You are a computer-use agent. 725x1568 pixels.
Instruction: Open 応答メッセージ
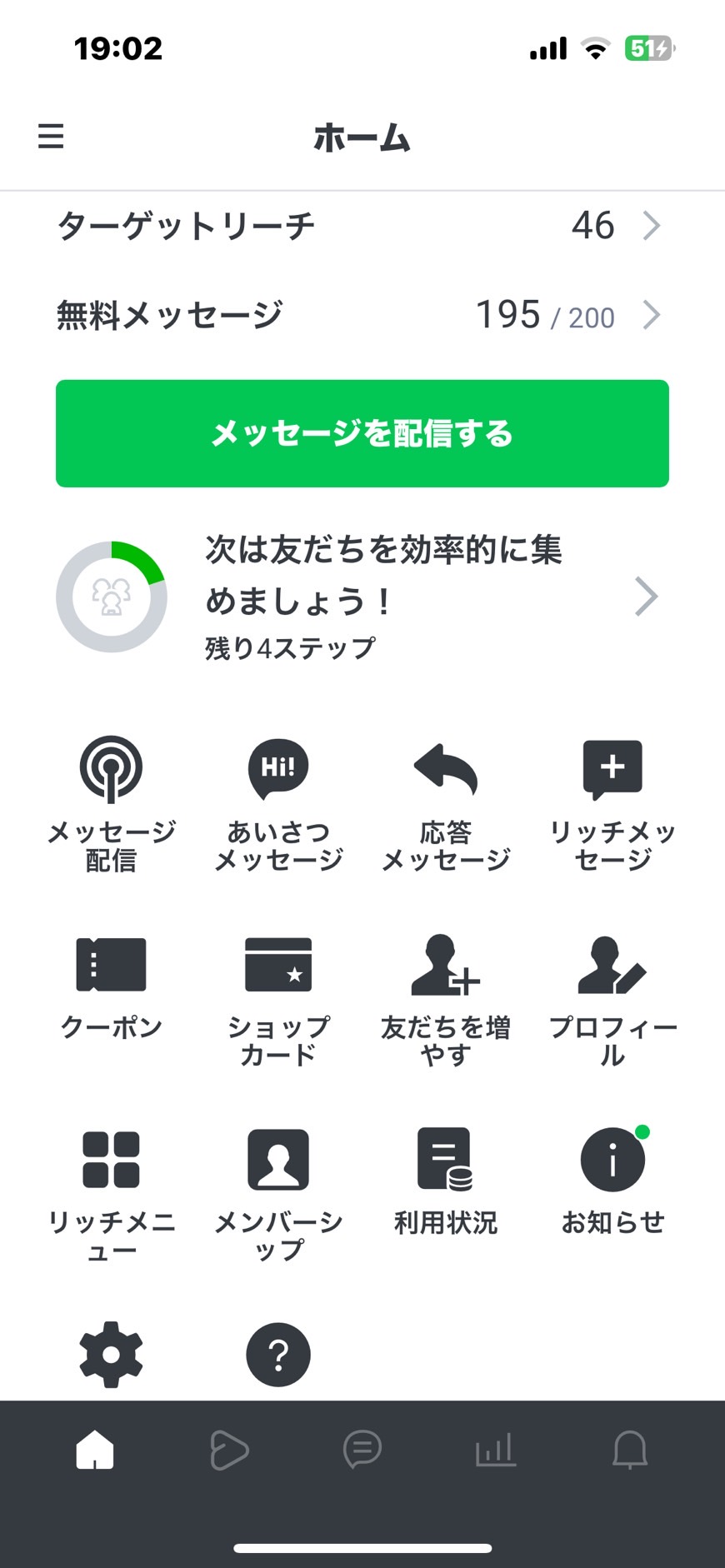click(446, 804)
